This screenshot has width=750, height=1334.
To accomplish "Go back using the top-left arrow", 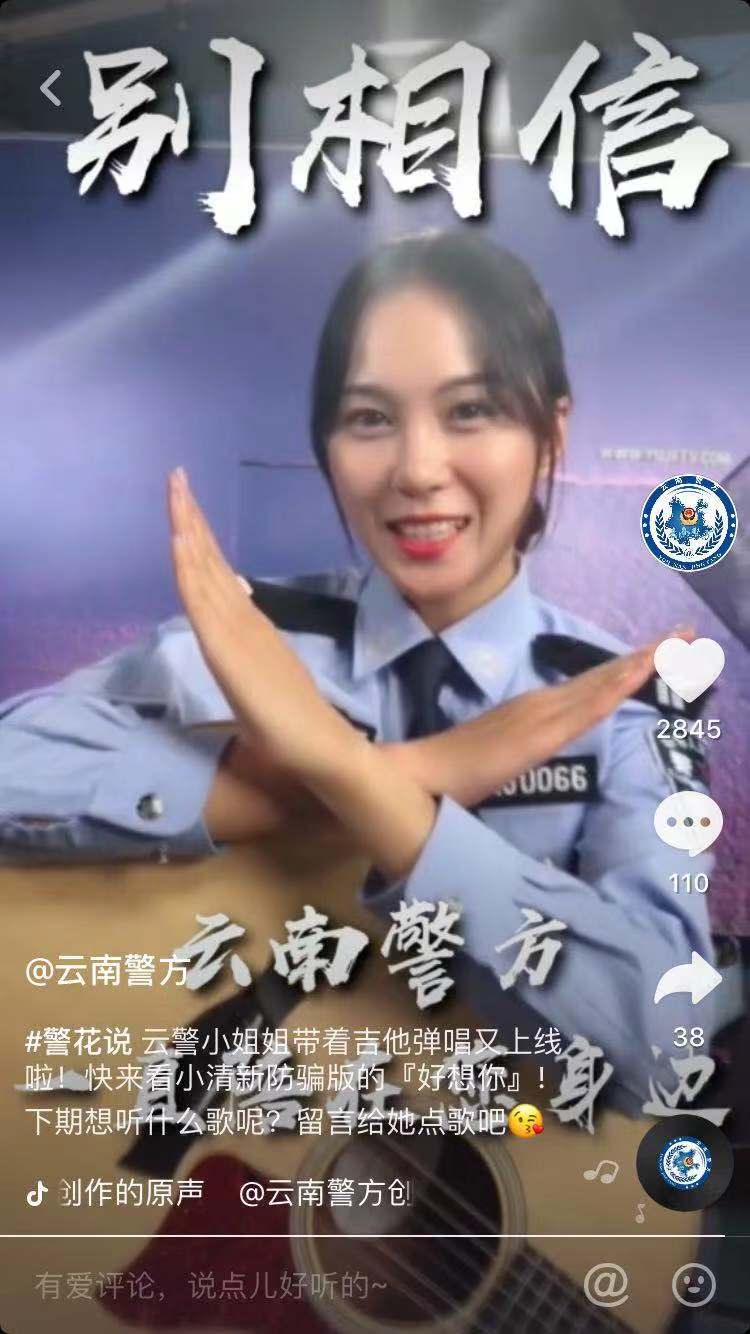I will tap(51, 88).
